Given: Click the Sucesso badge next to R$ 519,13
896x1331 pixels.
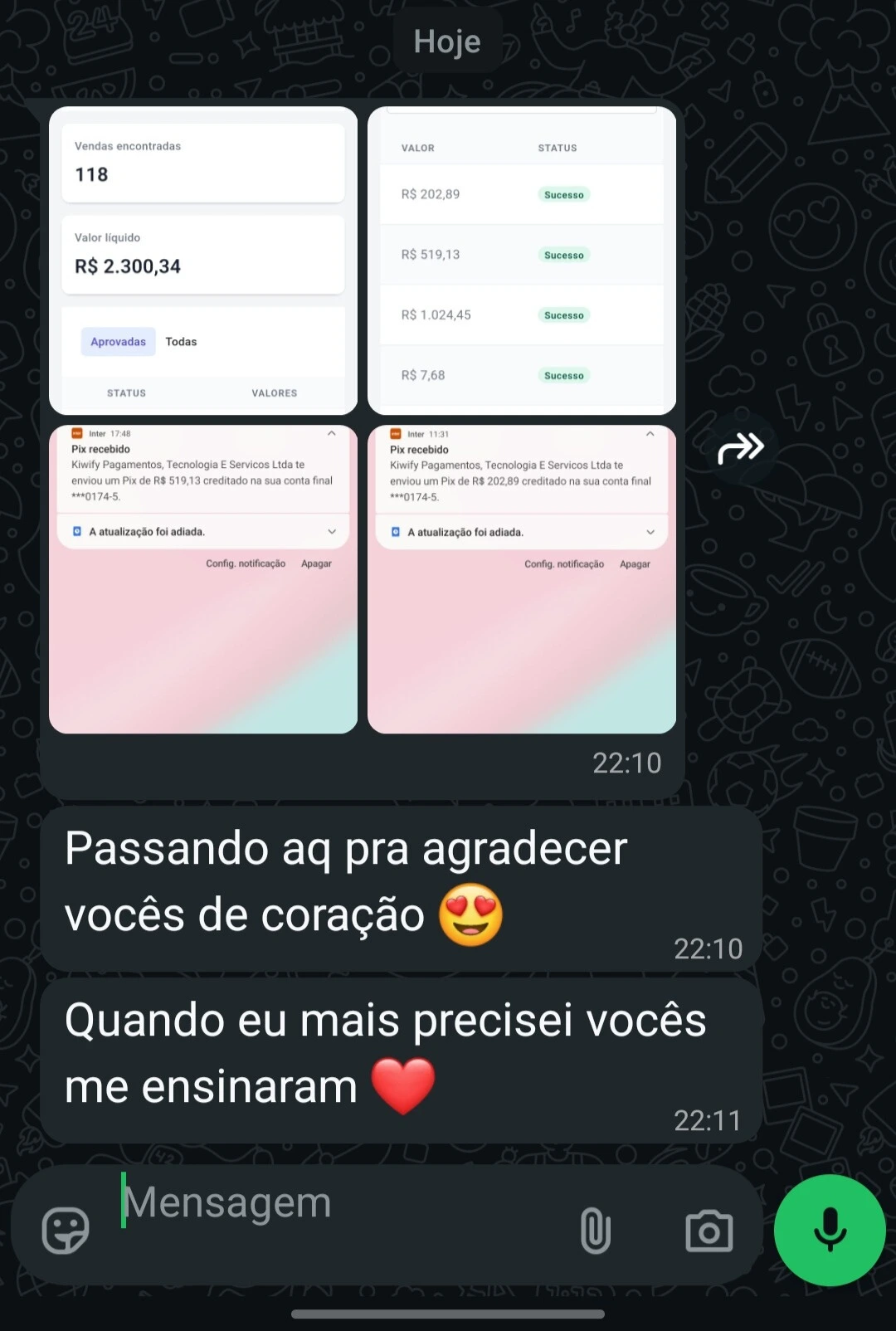Looking at the screenshot, I should point(563,255).
